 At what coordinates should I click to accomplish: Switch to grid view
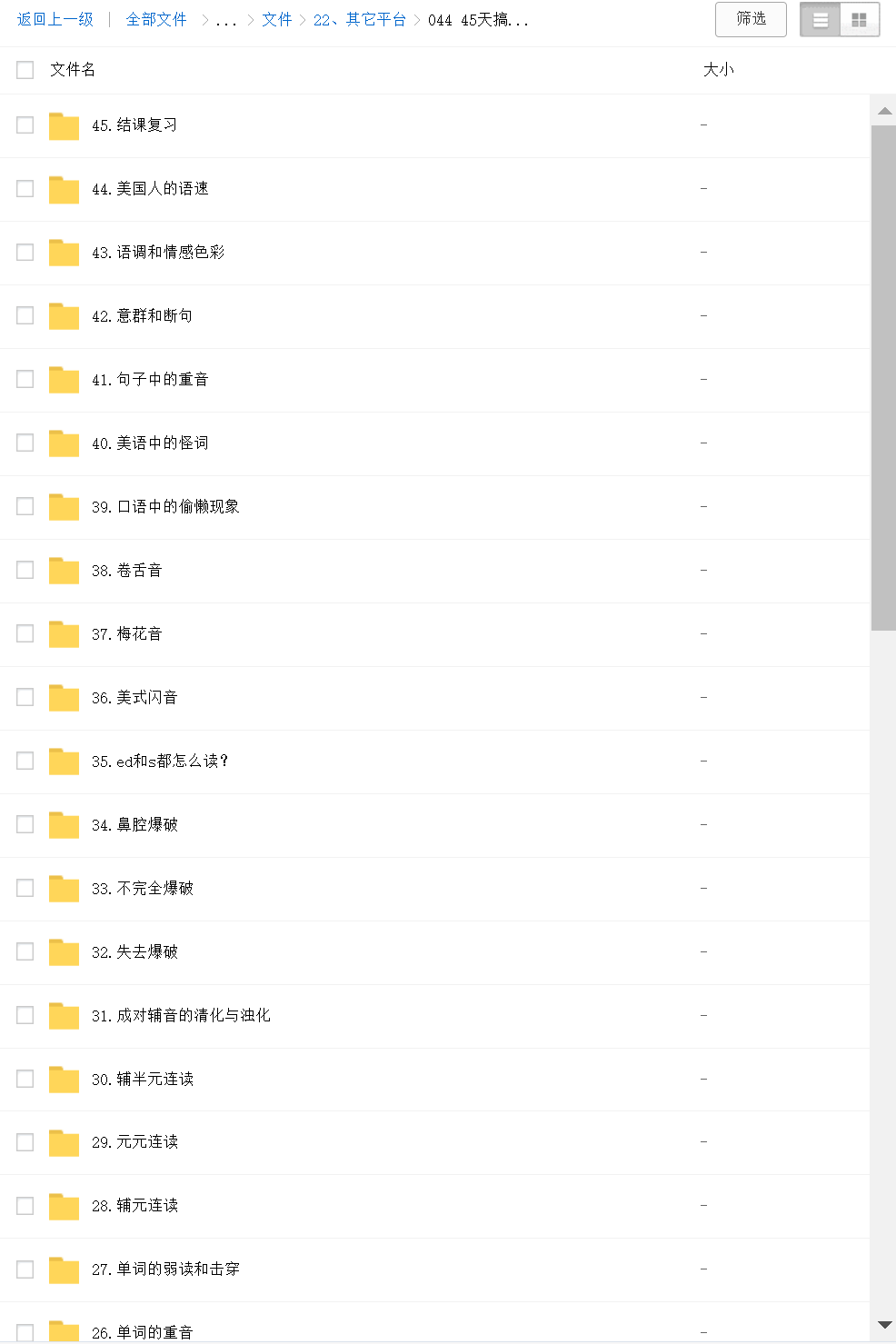pos(859,20)
